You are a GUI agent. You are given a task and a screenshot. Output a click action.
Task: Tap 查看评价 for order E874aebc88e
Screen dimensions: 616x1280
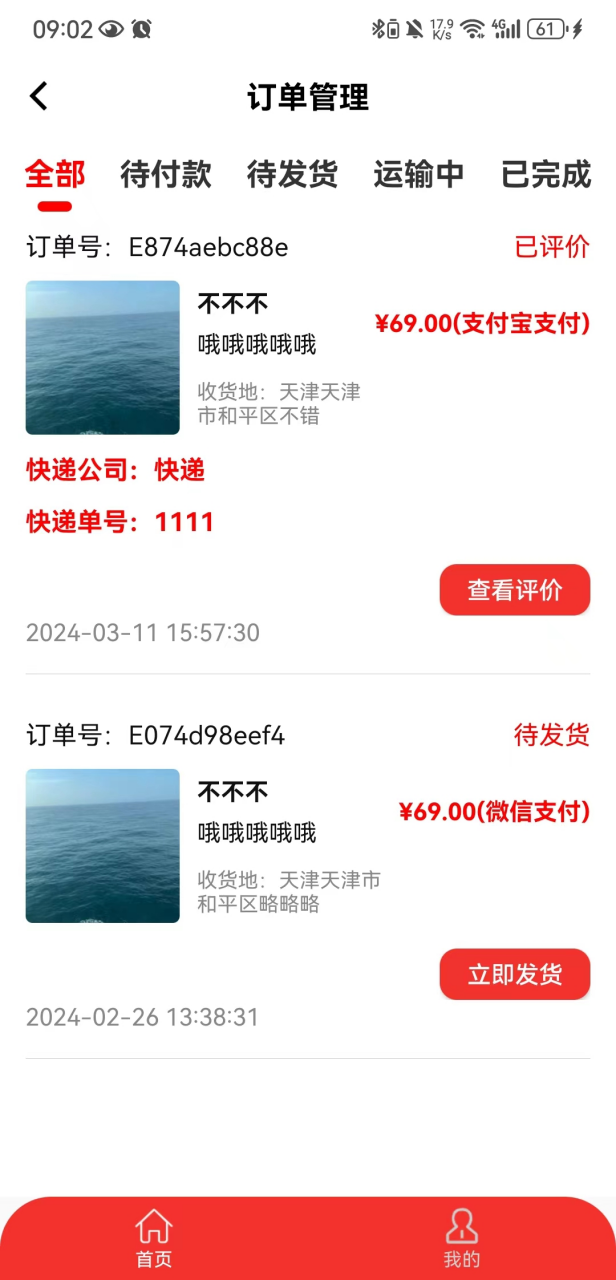coord(515,590)
